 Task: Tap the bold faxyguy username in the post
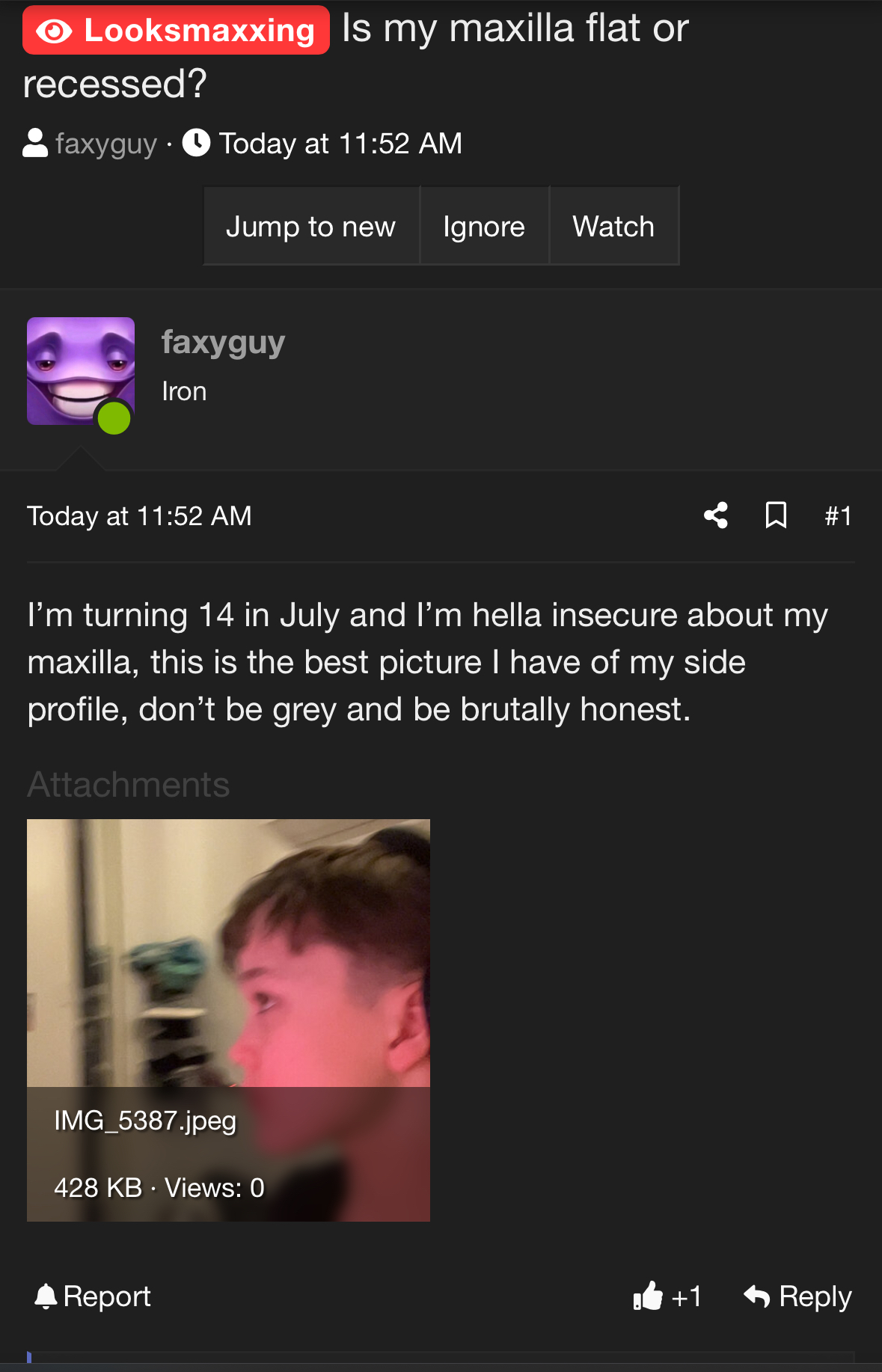tap(223, 343)
